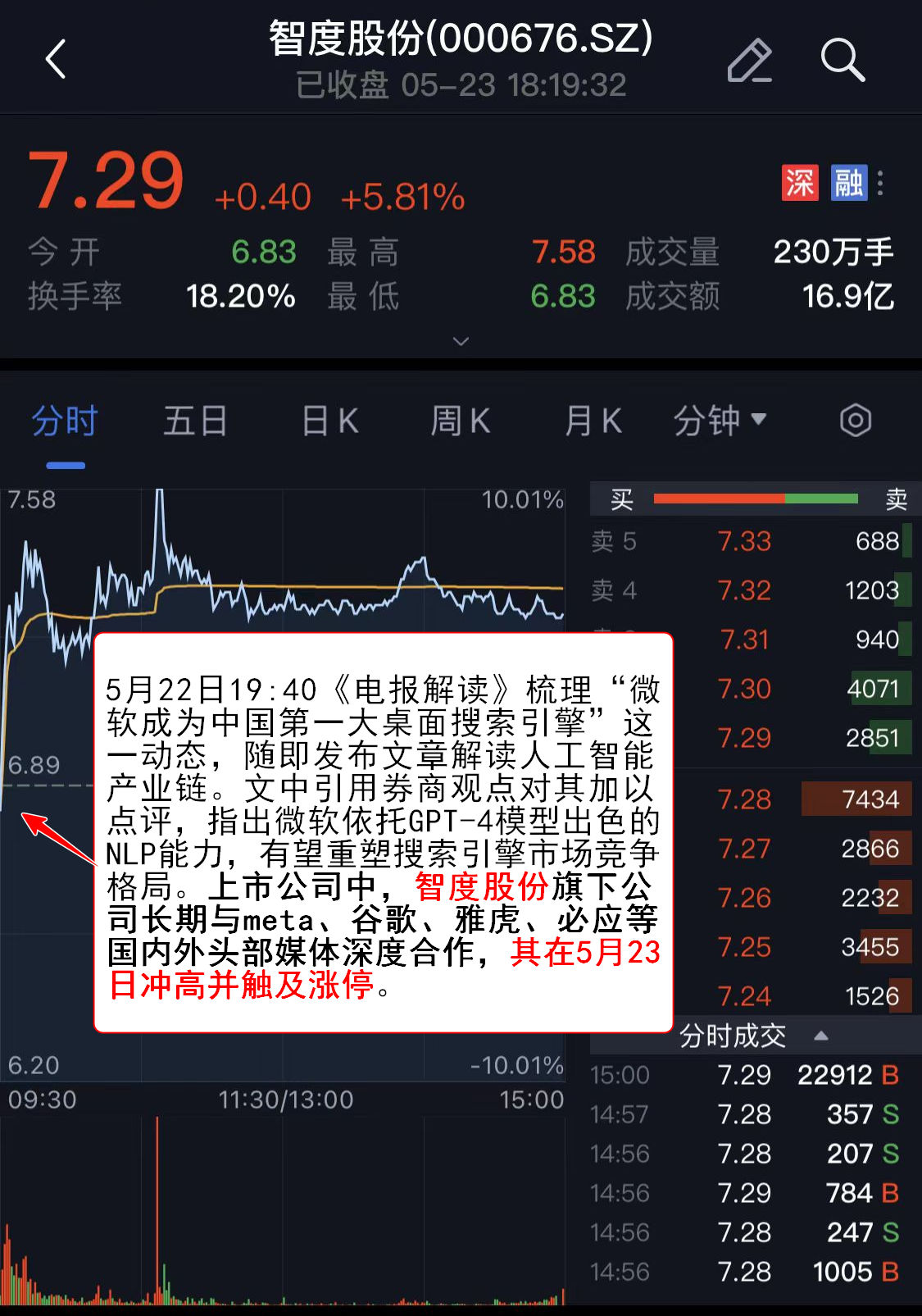Open the edit pencil icon
922x1316 pixels.
(750, 61)
